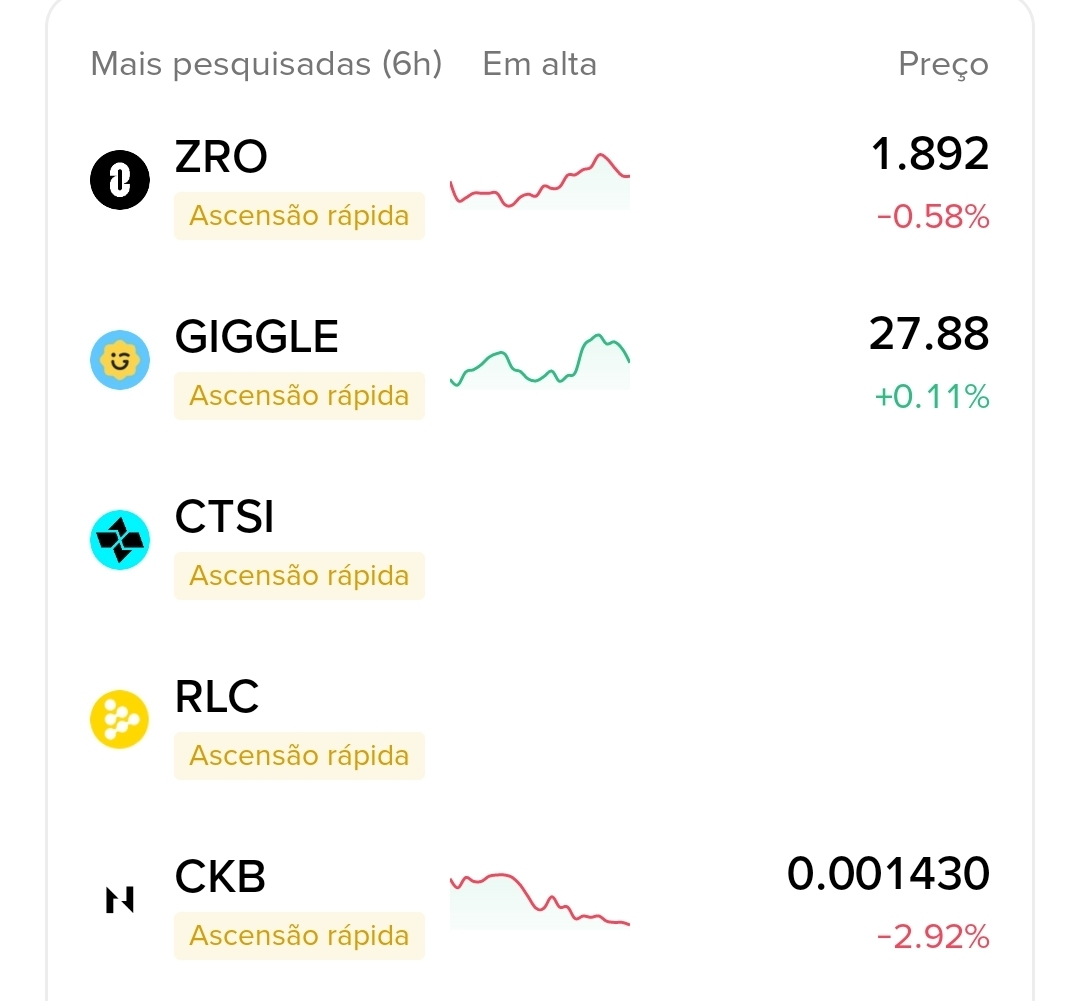Viewport: 1067px width, 1001px height.
Task: Open the CTSI listing
Action: (224, 517)
